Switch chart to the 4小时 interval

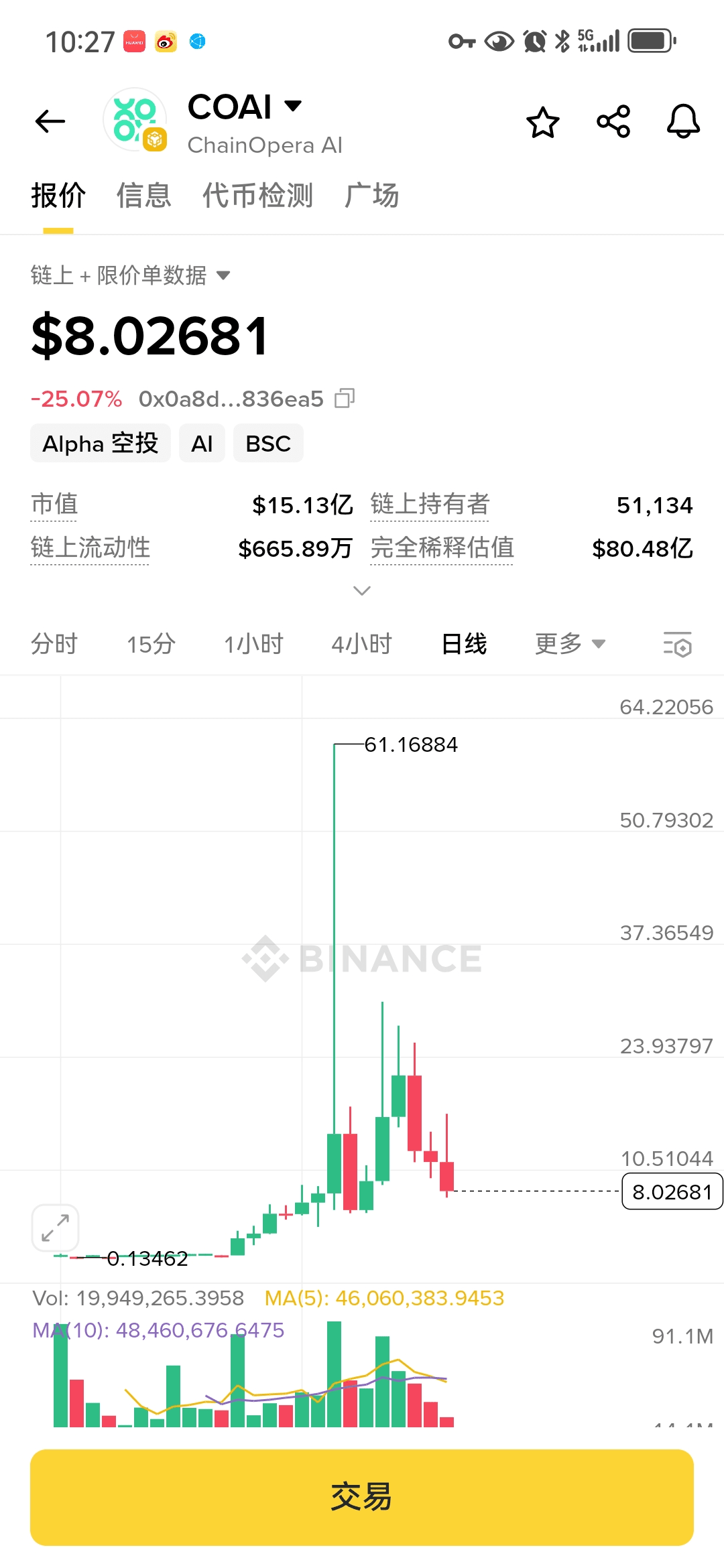[x=361, y=644]
